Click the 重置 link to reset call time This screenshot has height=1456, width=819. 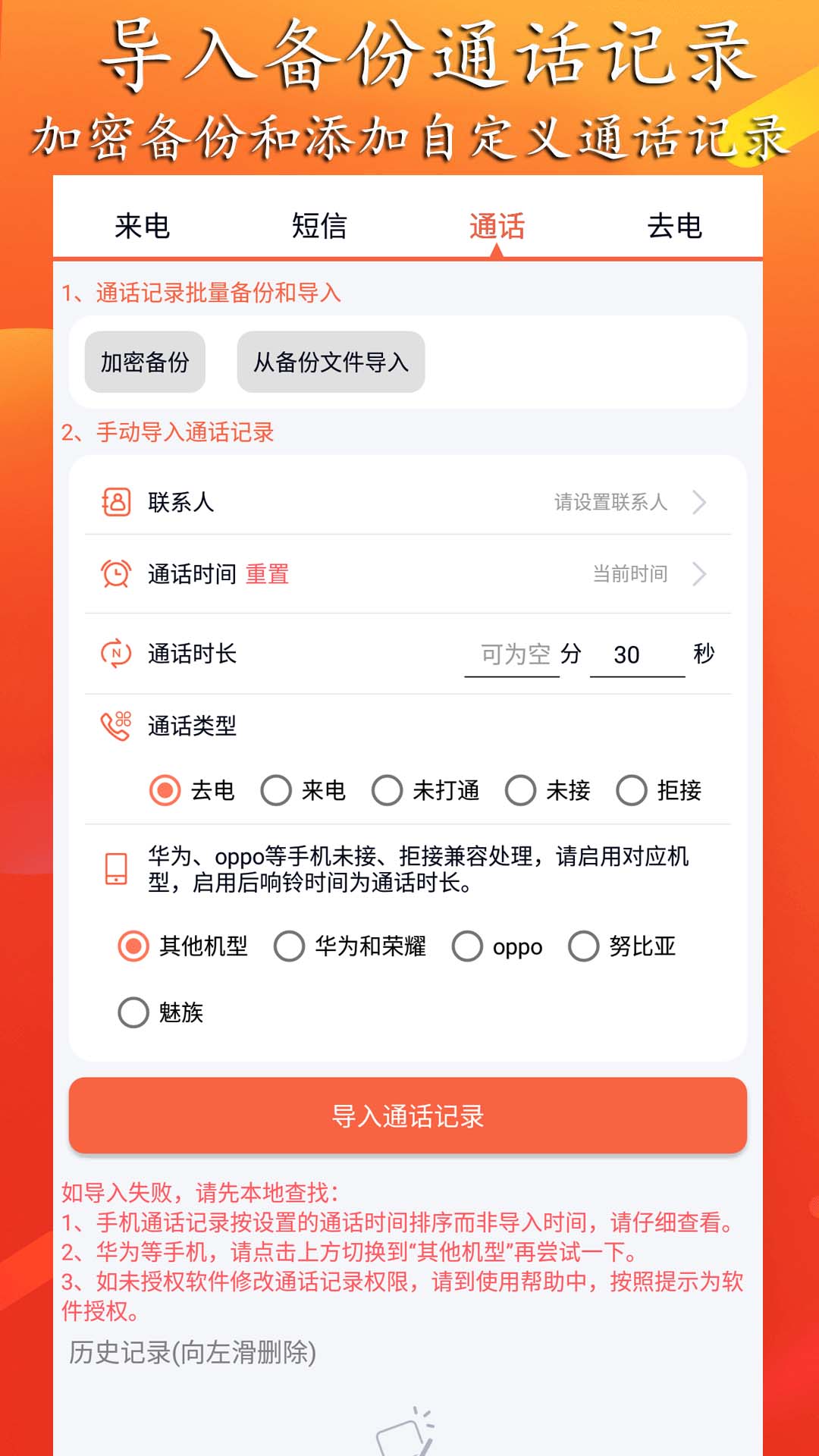tap(267, 576)
